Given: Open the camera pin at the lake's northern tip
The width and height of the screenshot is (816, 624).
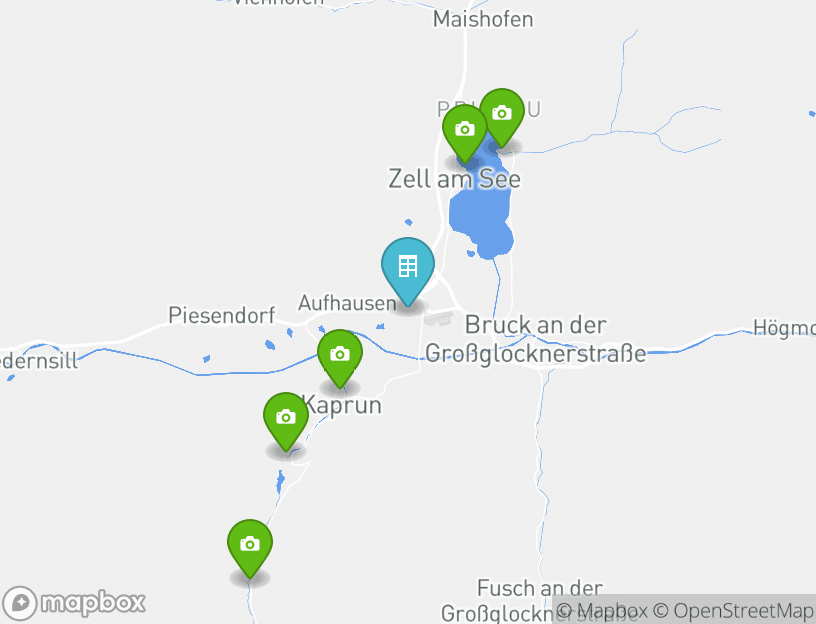Looking at the screenshot, I should click(502, 114).
